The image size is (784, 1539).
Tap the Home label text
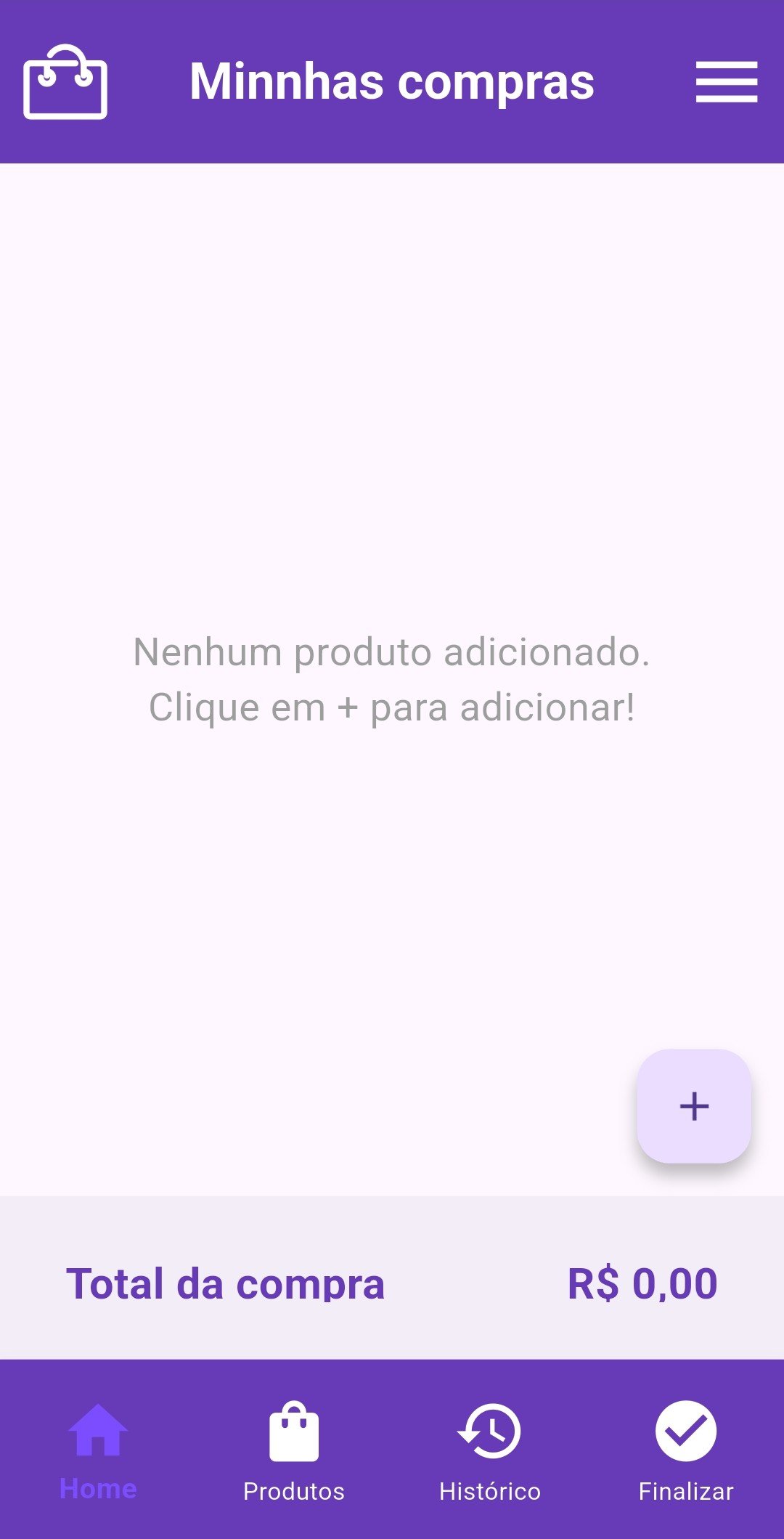coord(99,1490)
